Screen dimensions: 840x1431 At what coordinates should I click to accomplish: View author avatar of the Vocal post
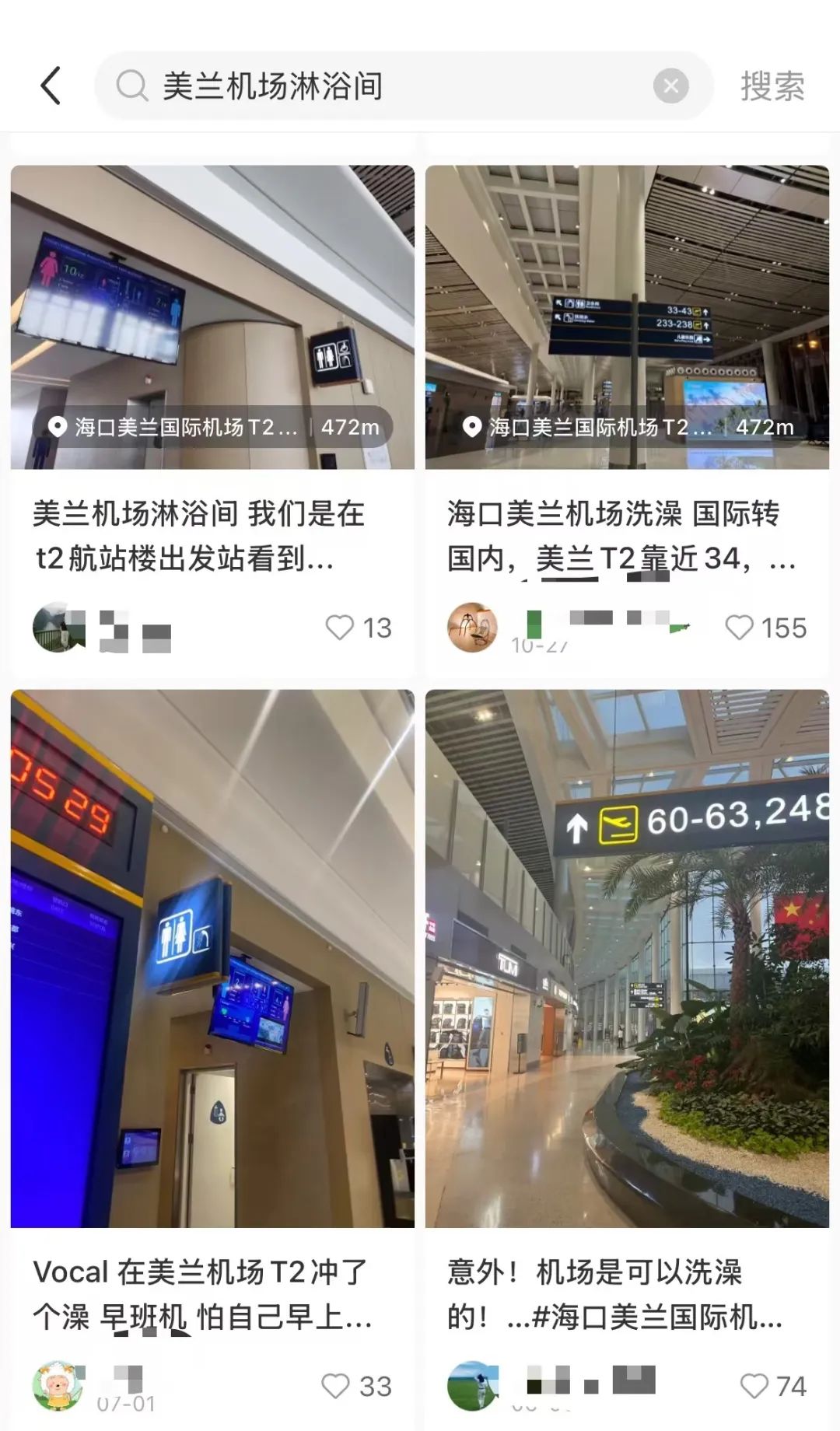point(58,1385)
